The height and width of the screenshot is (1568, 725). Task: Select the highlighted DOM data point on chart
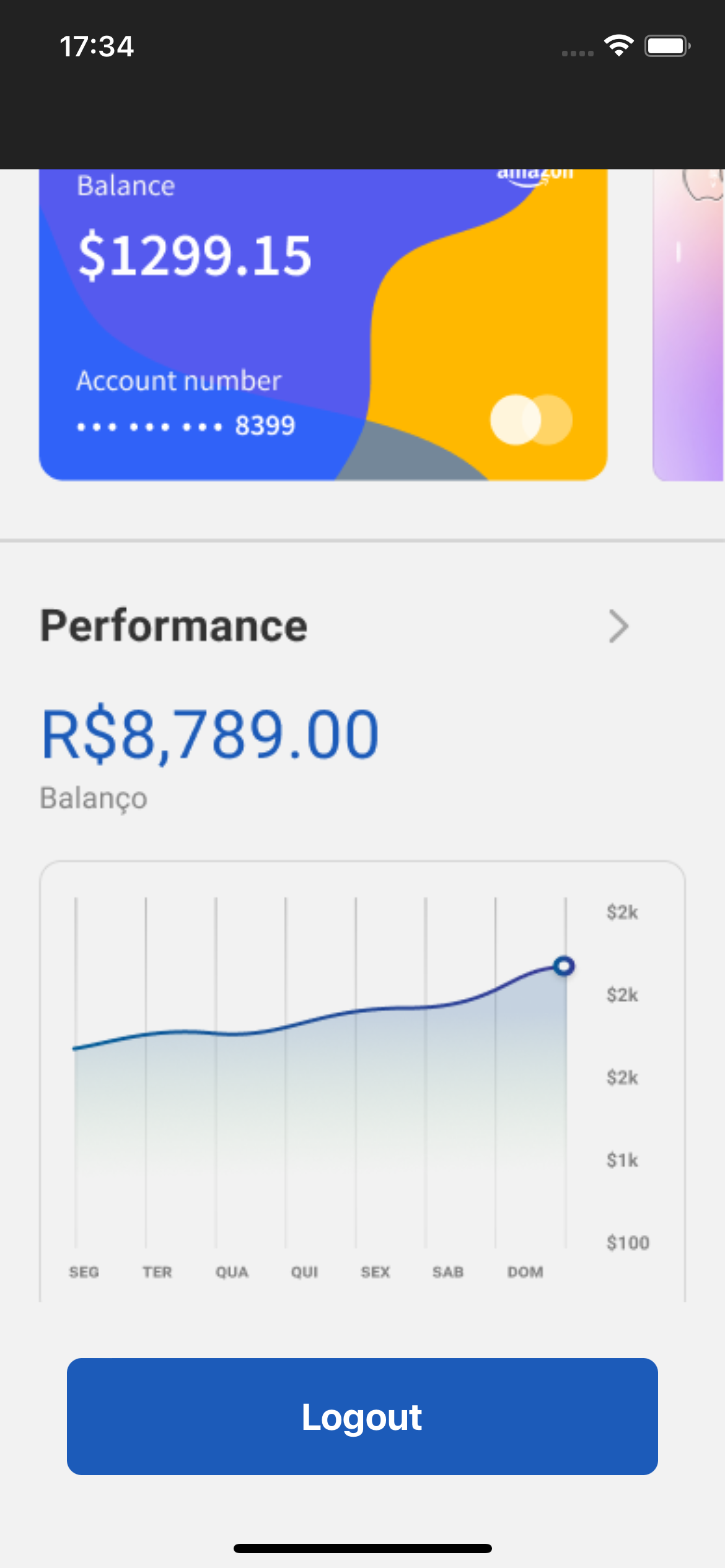pyautogui.click(x=564, y=966)
